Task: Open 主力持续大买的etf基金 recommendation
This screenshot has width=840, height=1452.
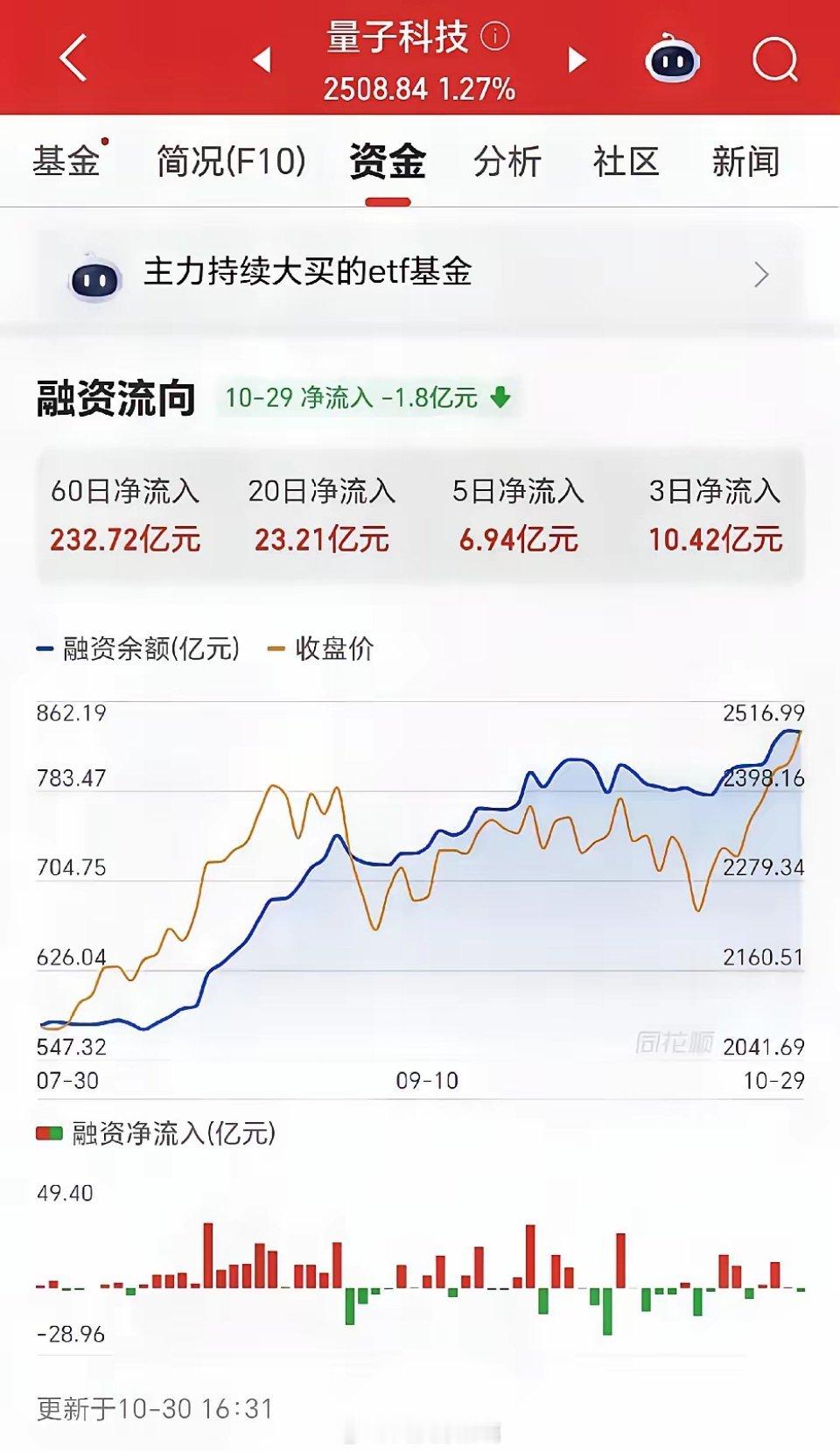Action: point(309,273)
